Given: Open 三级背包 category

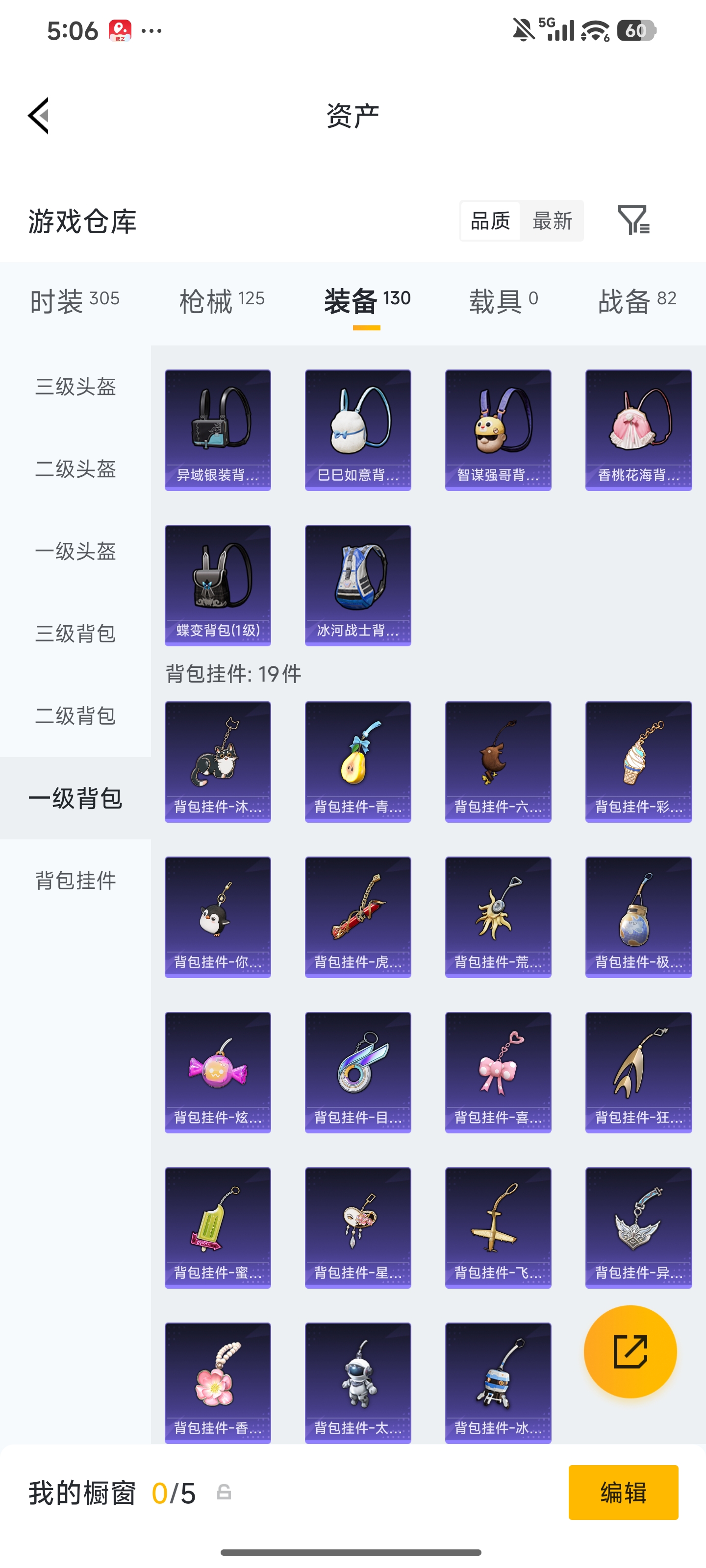Looking at the screenshot, I should (x=76, y=633).
